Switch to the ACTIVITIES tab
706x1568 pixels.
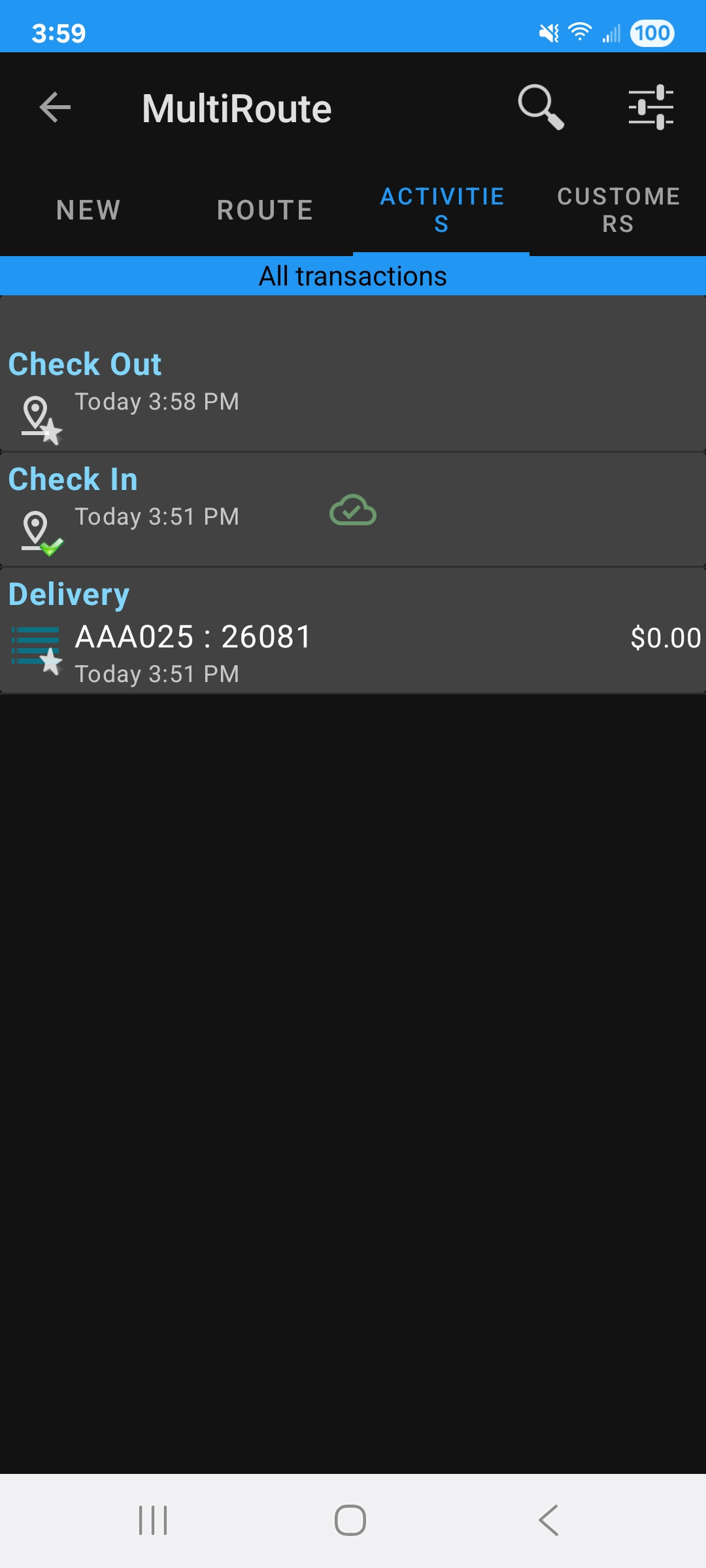coord(441,209)
